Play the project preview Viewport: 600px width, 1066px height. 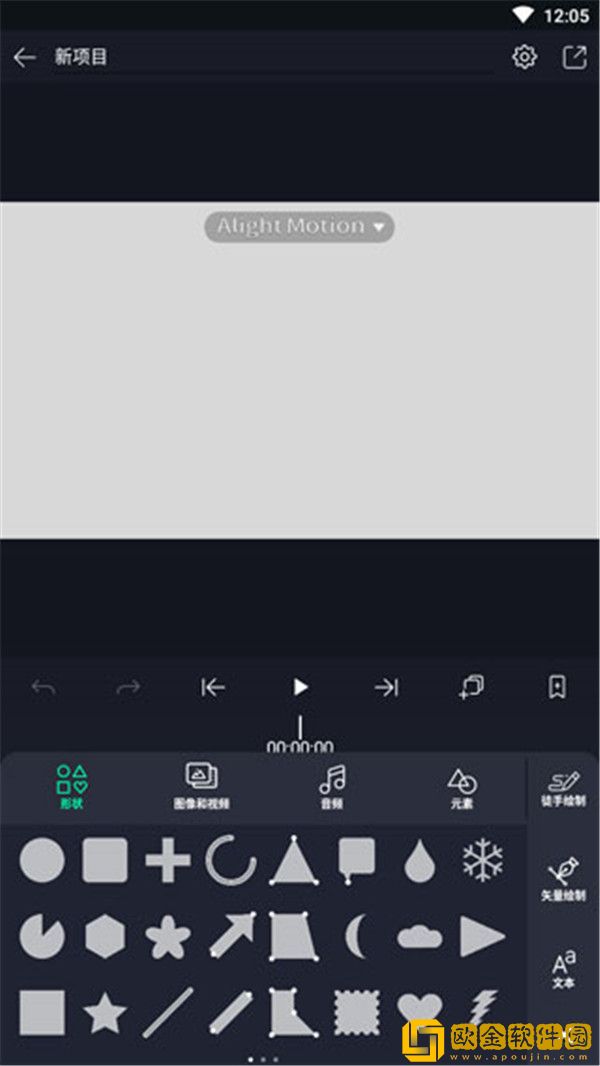point(300,687)
